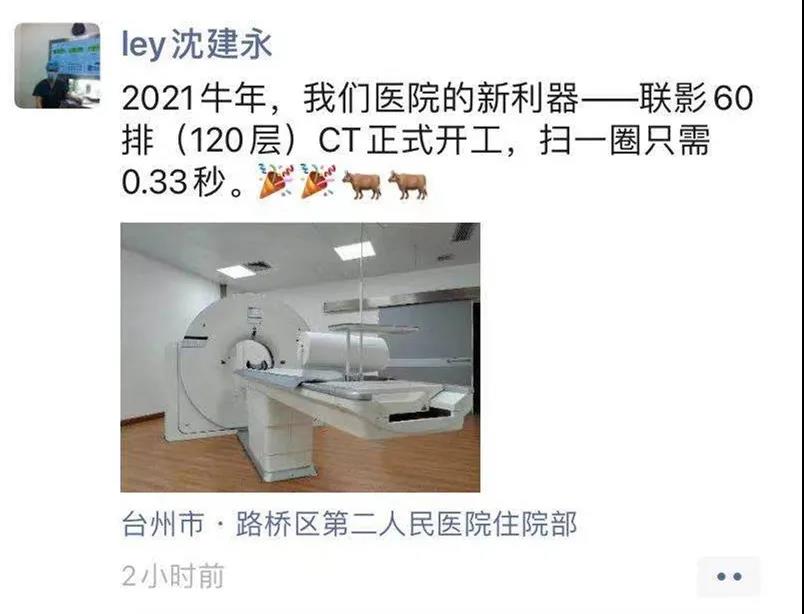Open the ley沈建永 username link

coord(195,42)
